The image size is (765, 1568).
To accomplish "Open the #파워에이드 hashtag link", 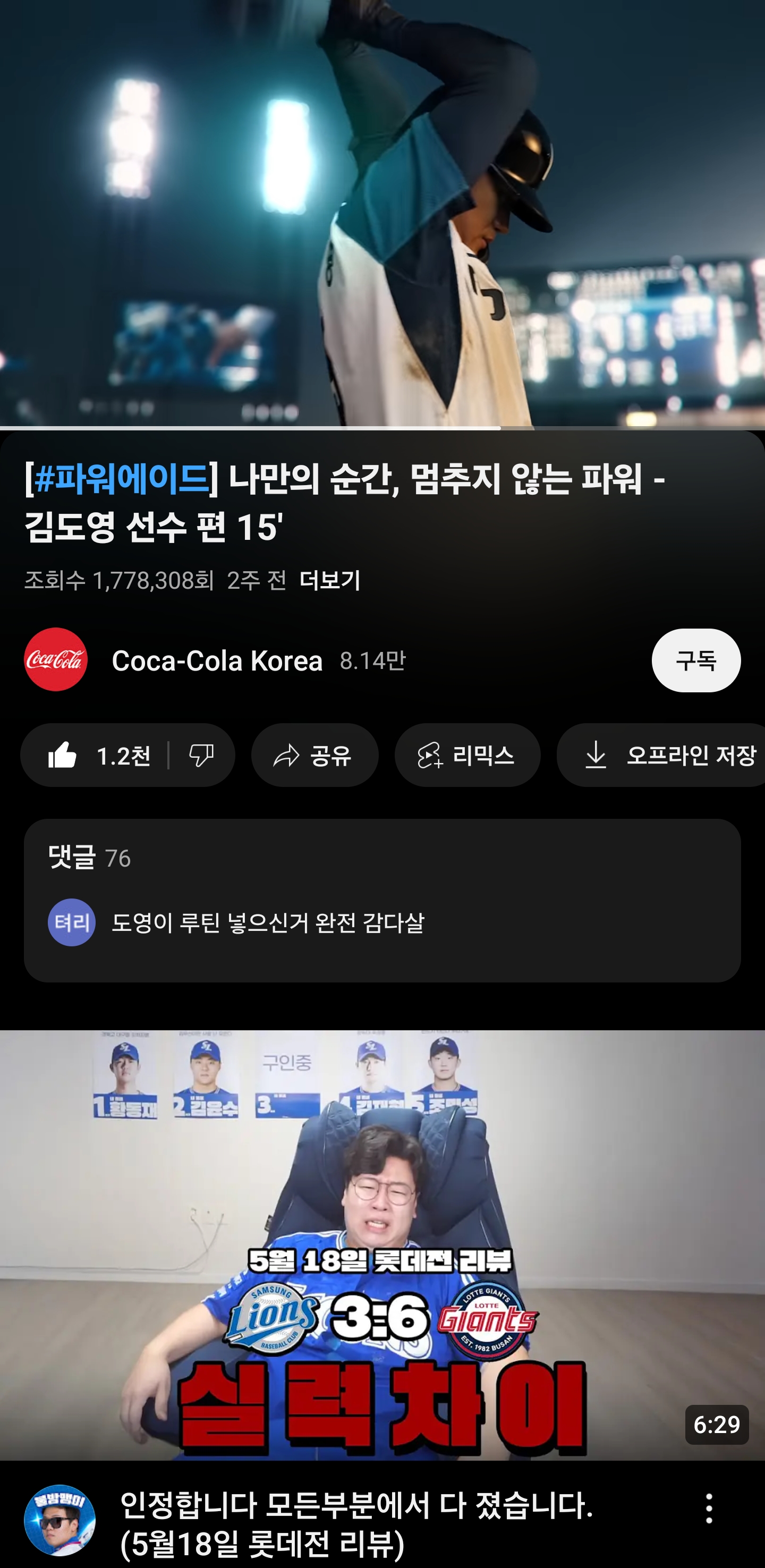I will coord(122,479).
